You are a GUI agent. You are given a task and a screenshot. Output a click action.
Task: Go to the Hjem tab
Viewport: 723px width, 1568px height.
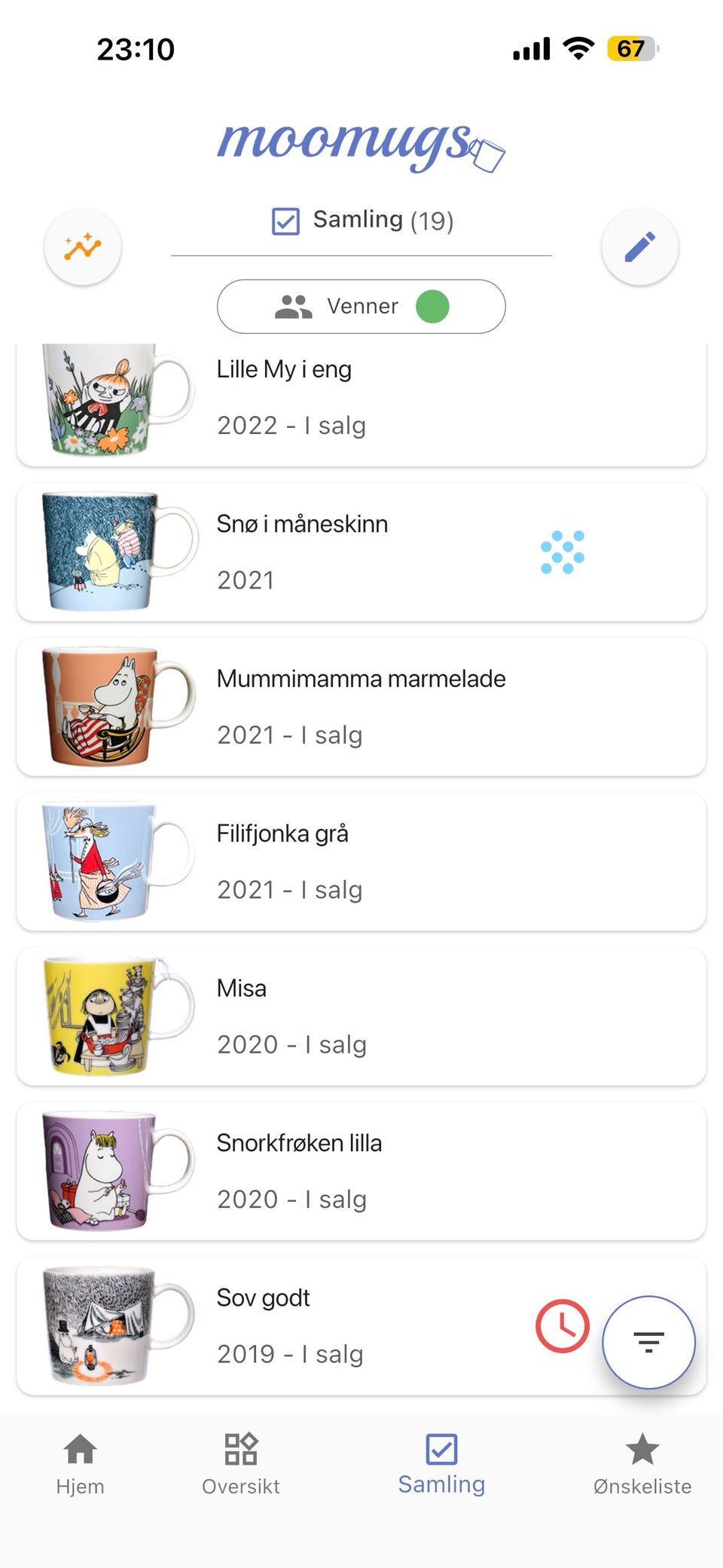click(81, 1464)
